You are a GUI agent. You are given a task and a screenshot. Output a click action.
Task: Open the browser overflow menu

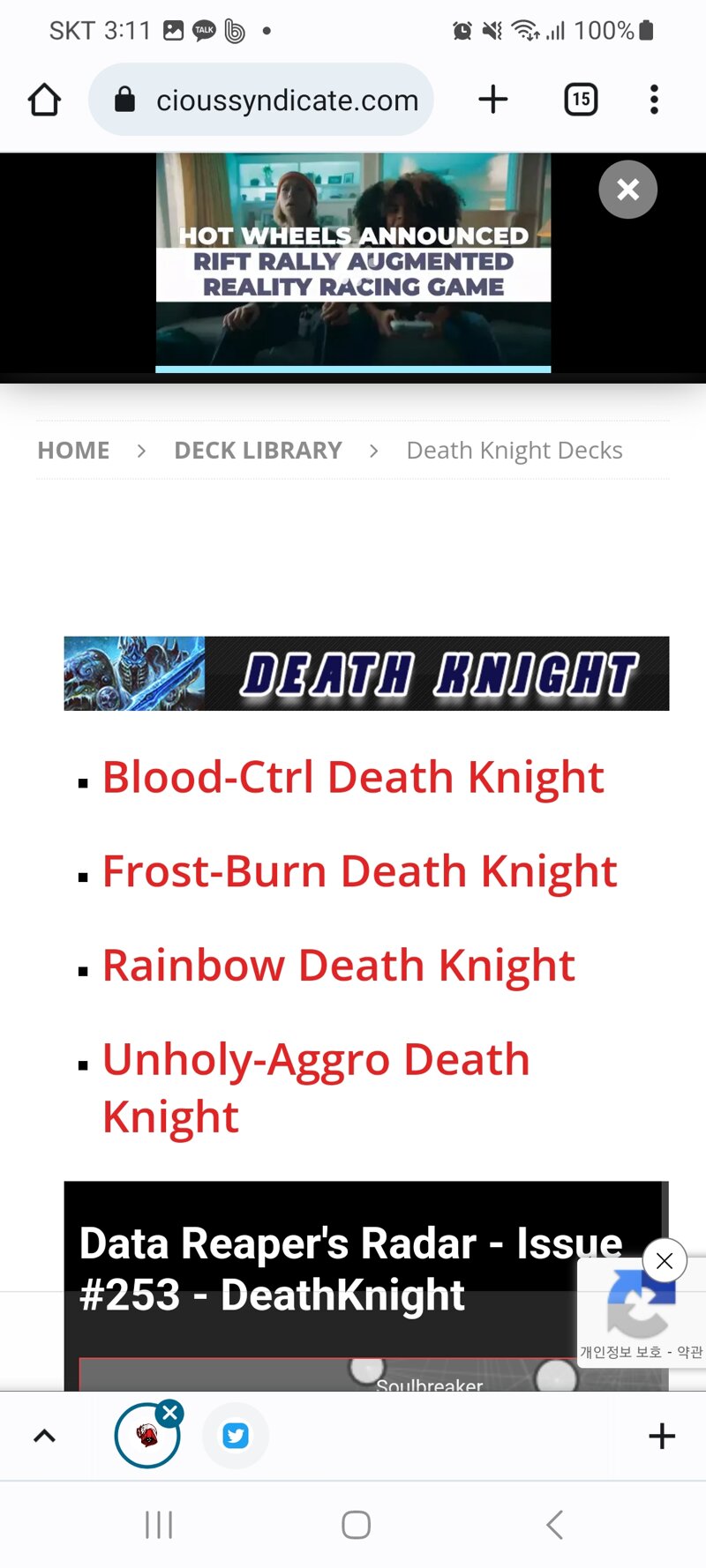(654, 100)
